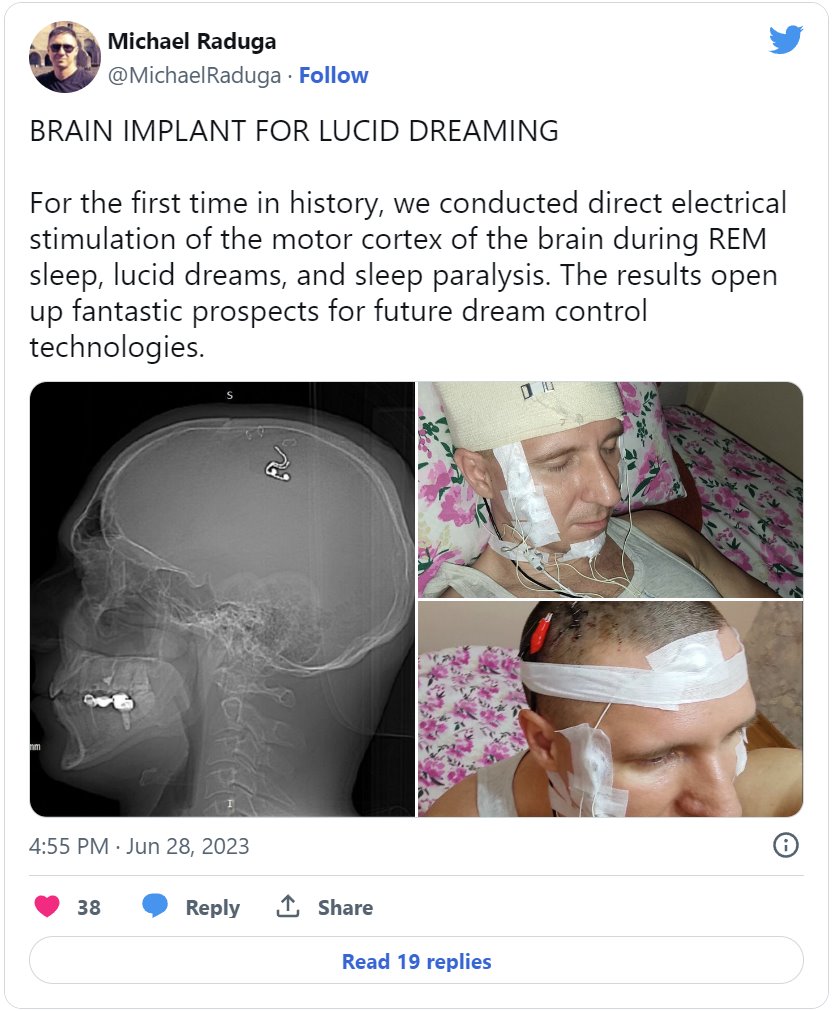Read 19 replies
The image size is (833, 1011).
coord(416,961)
